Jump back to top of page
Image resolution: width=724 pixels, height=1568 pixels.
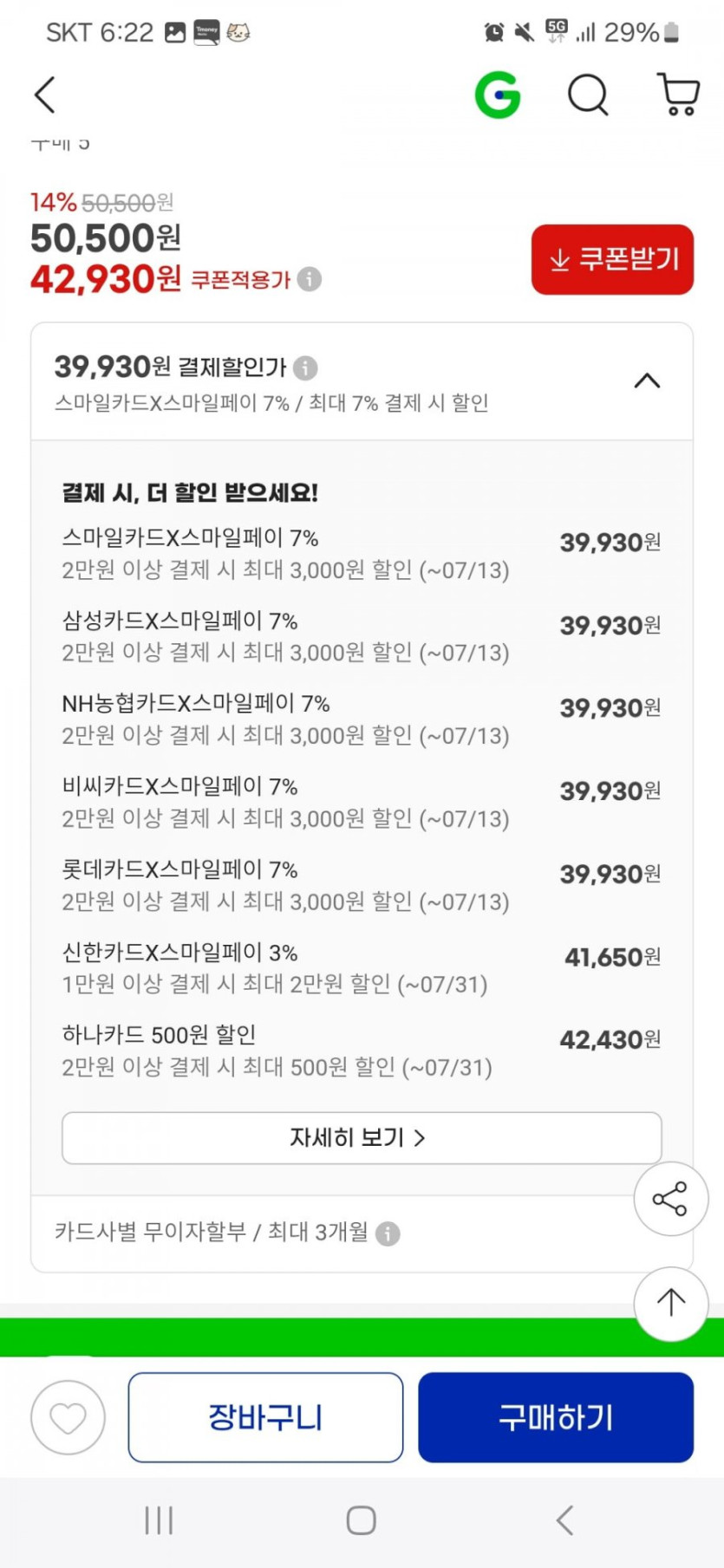tap(670, 1303)
